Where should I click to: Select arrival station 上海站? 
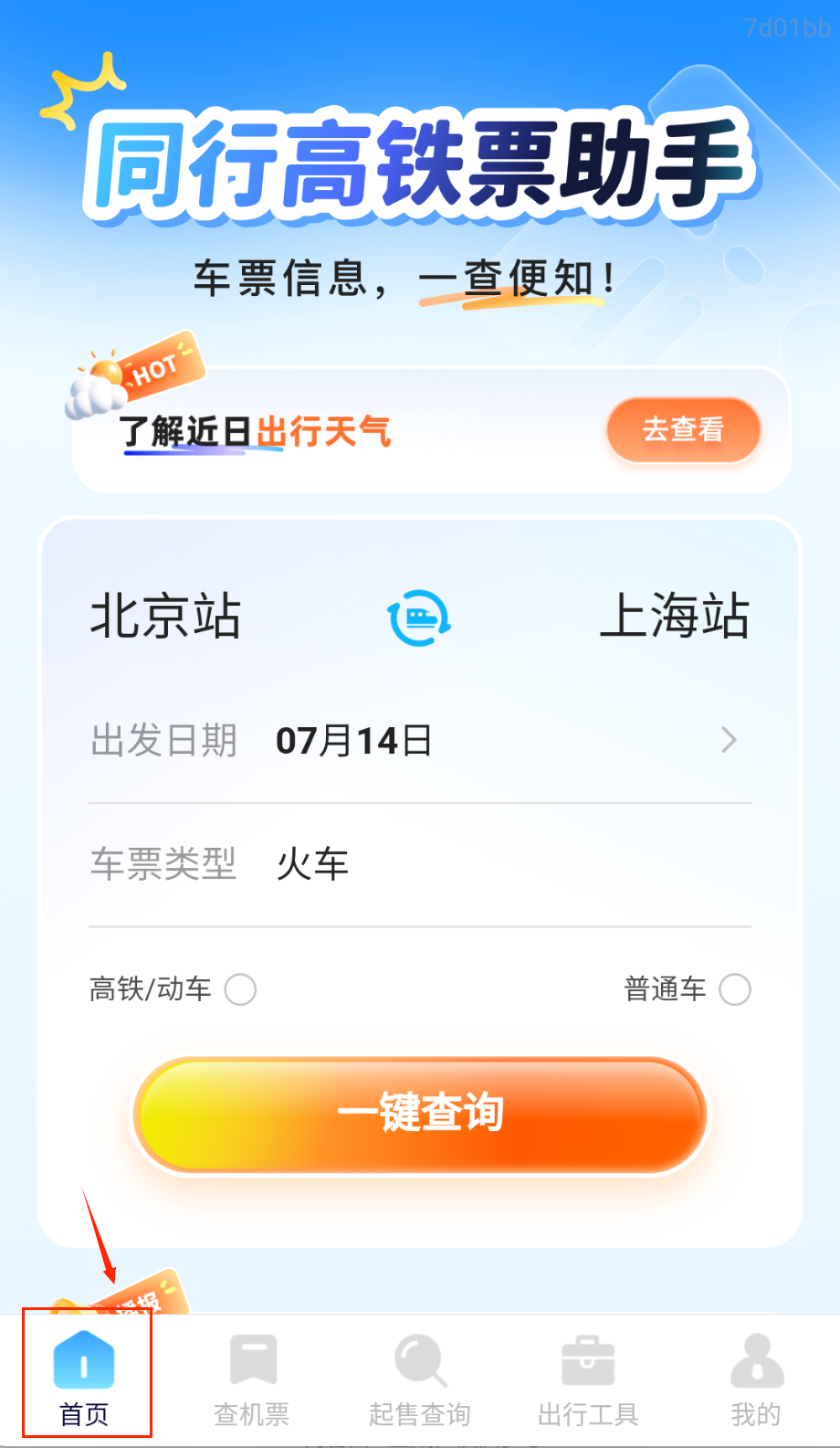point(674,616)
